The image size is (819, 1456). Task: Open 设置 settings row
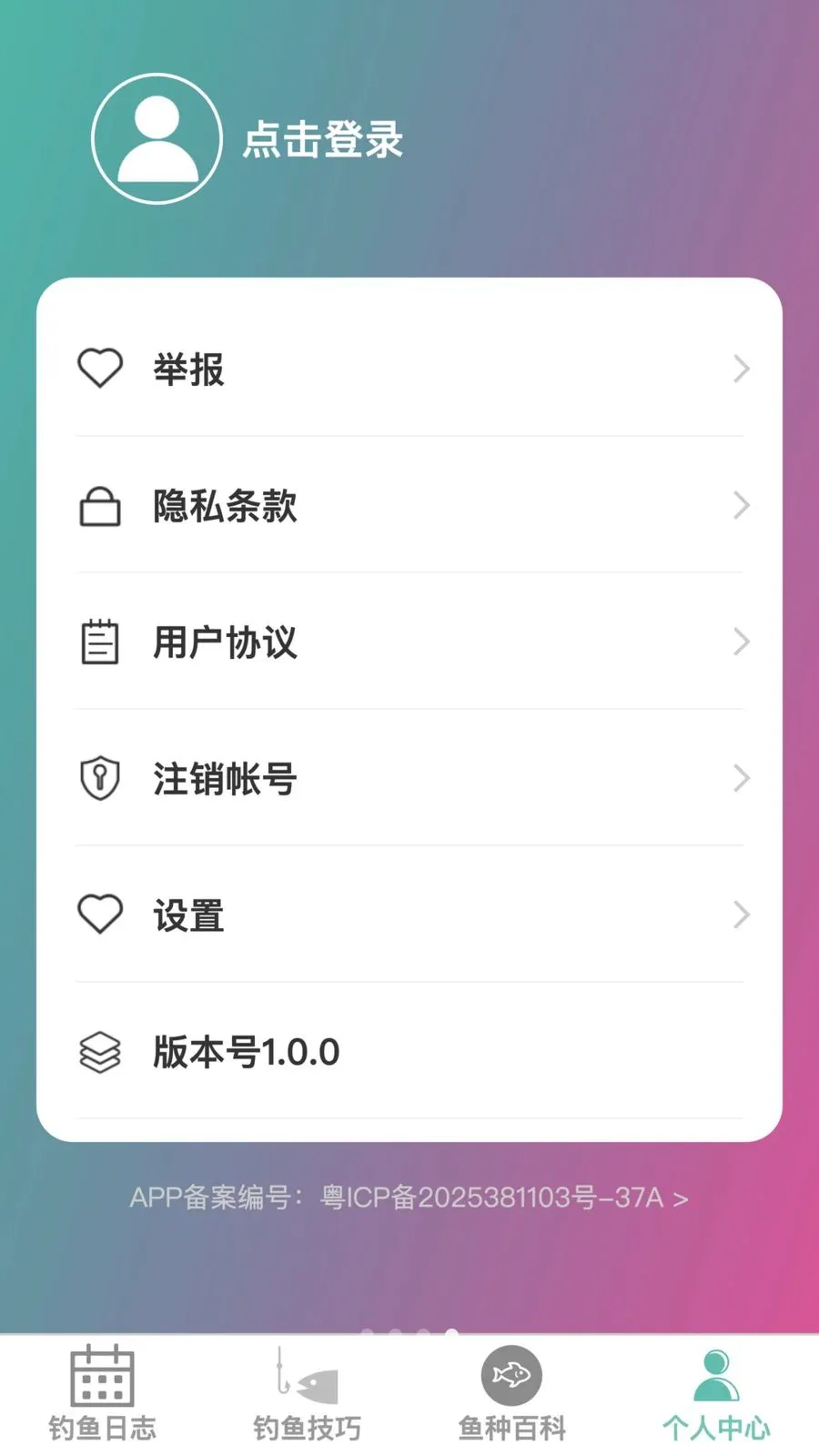tap(409, 915)
